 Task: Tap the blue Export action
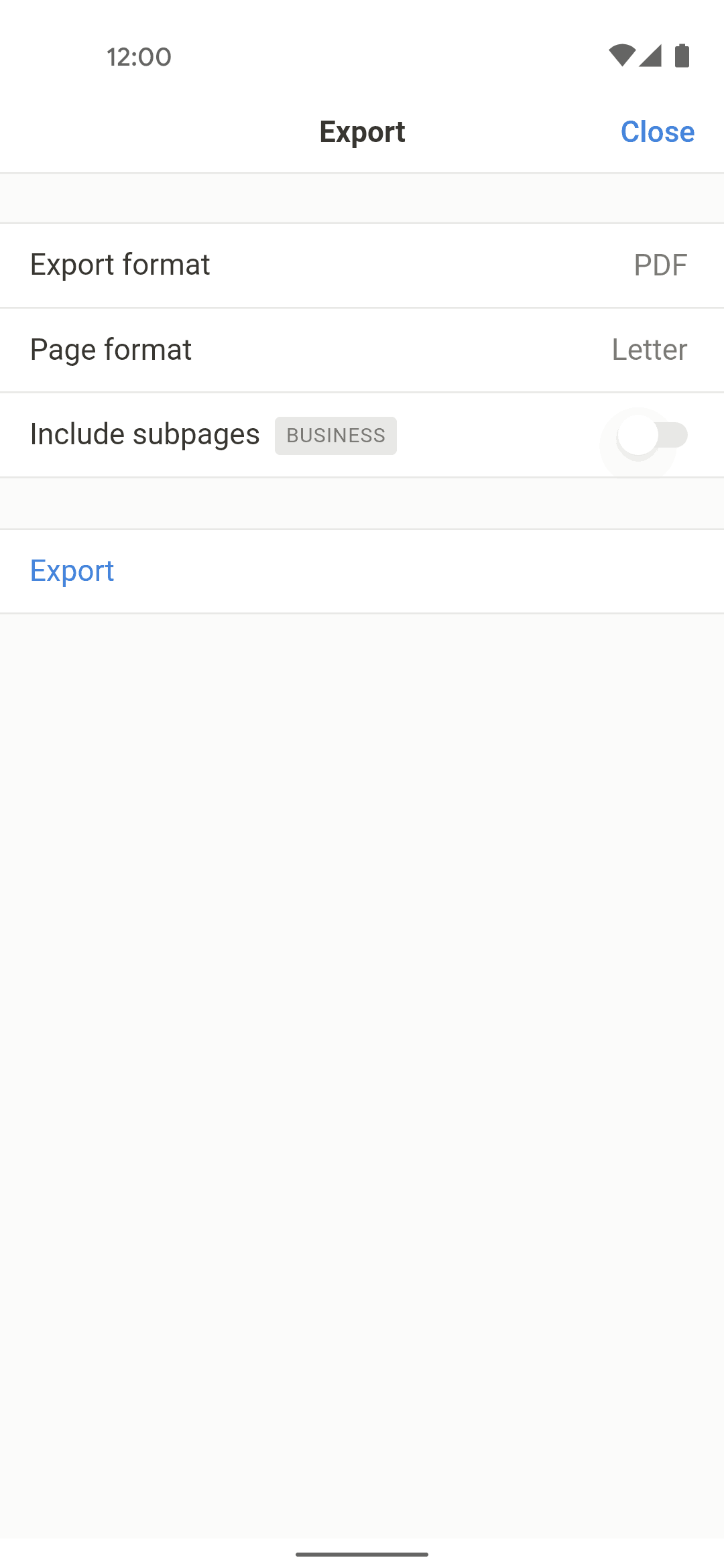pos(72,571)
